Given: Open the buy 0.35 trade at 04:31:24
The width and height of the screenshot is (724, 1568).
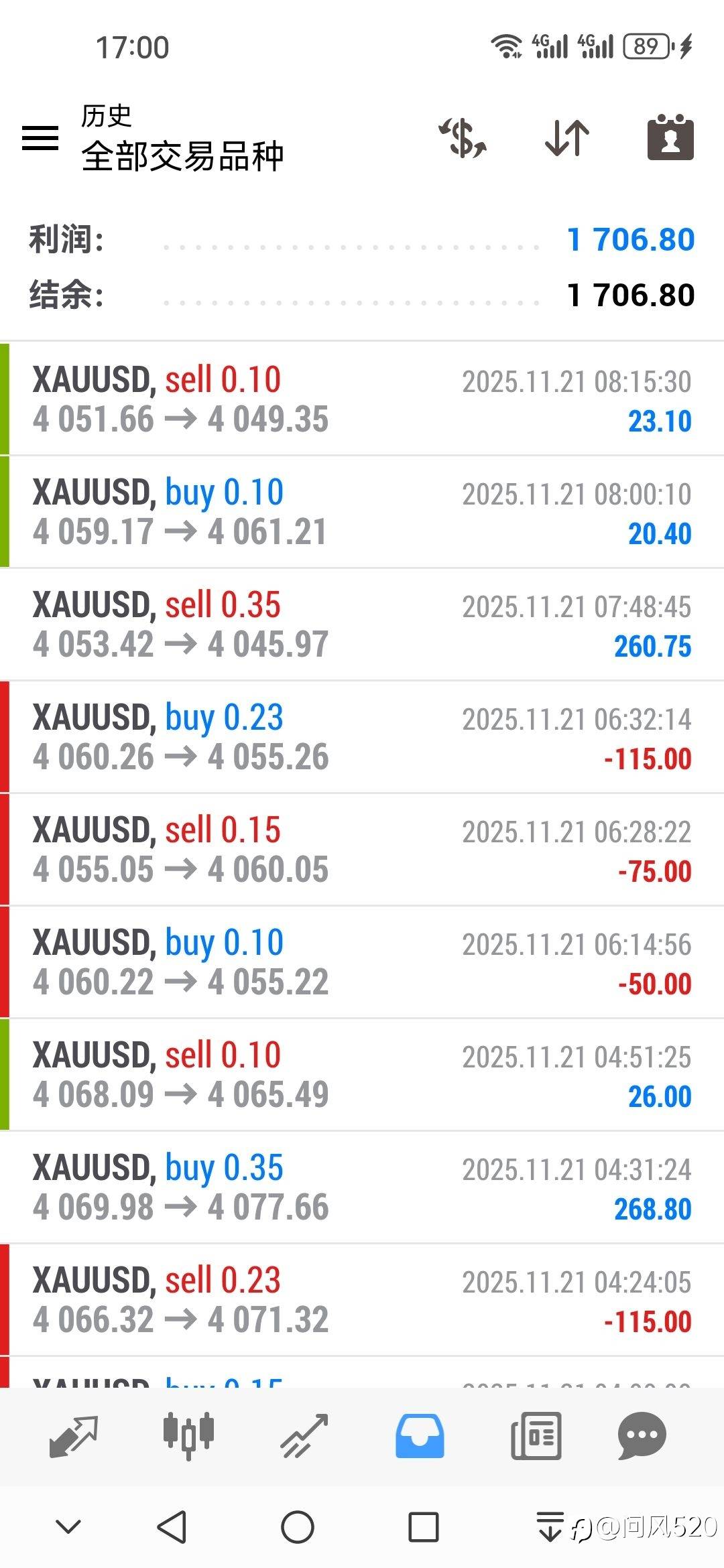Looking at the screenshot, I should click(362, 1187).
